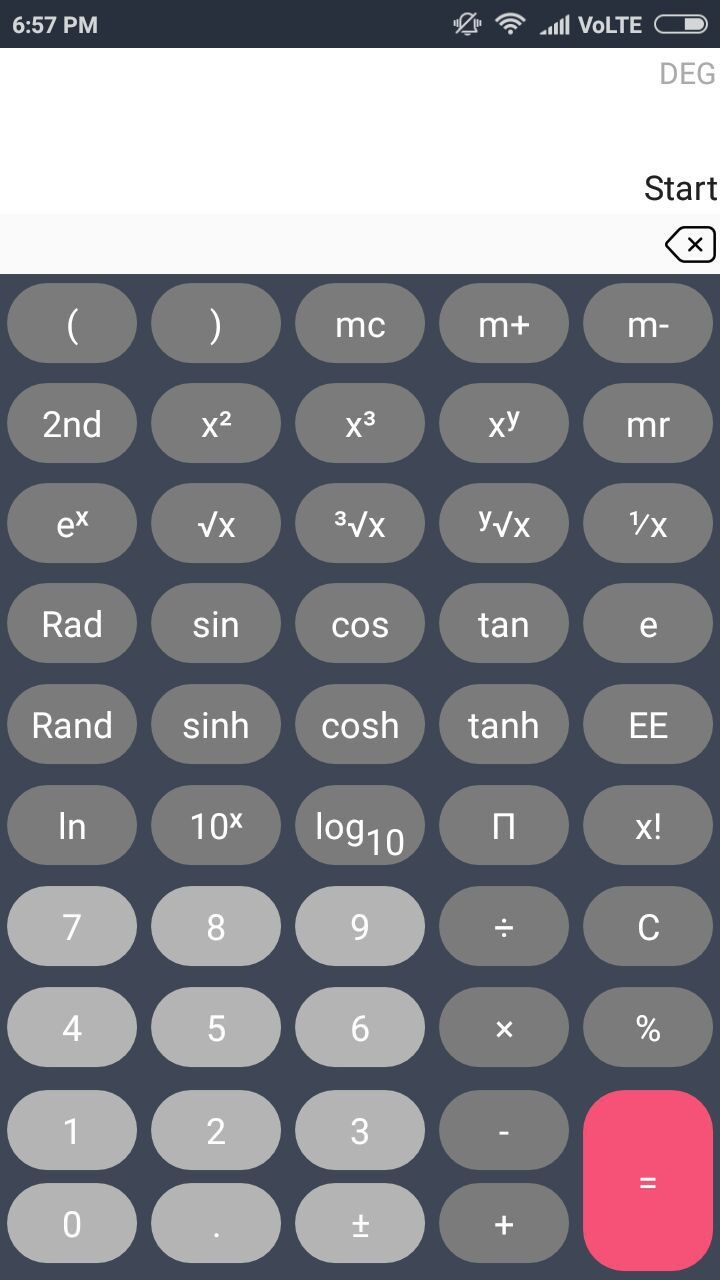
Task: Tap the tanh key
Action: pyautogui.click(x=504, y=724)
